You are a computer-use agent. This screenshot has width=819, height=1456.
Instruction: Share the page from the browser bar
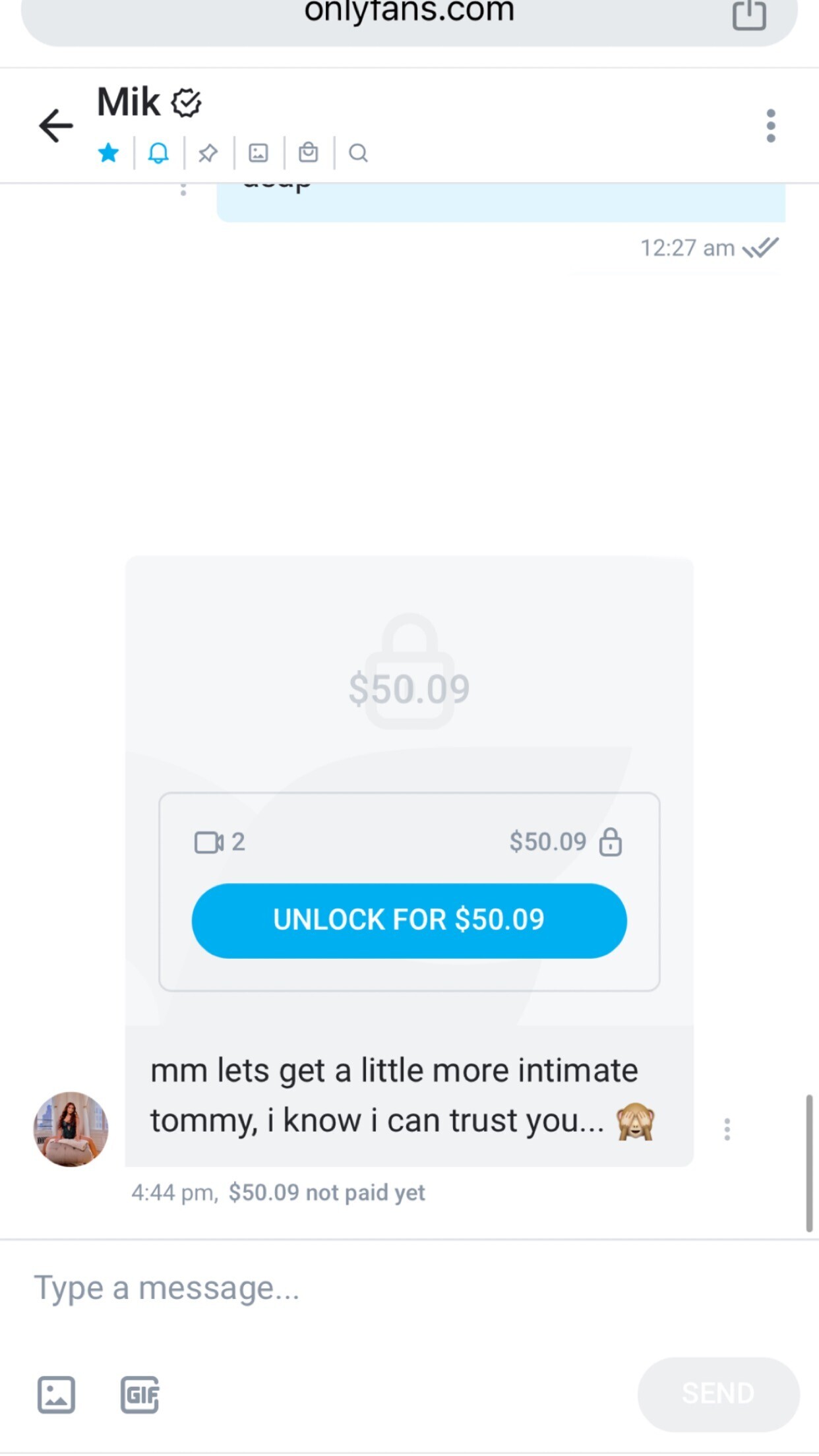[749, 13]
